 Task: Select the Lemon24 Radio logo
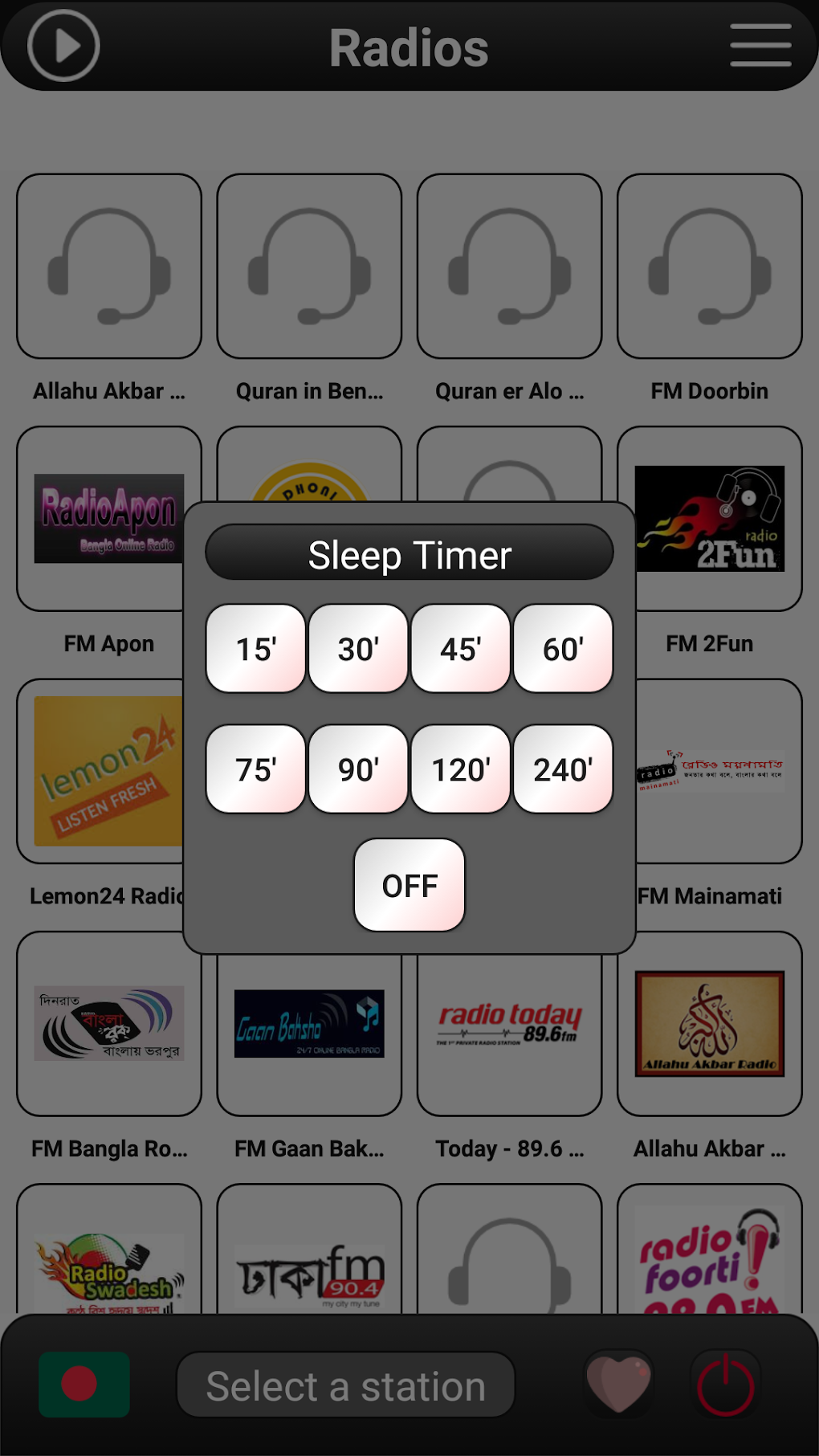click(x=109, y=771)
